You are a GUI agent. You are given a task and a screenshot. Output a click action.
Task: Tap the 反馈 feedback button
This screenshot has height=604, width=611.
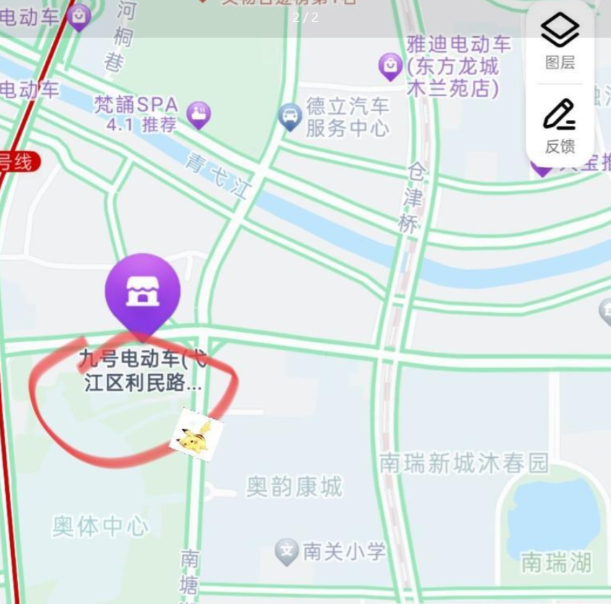pyautogui.click(x=560, y=126)
